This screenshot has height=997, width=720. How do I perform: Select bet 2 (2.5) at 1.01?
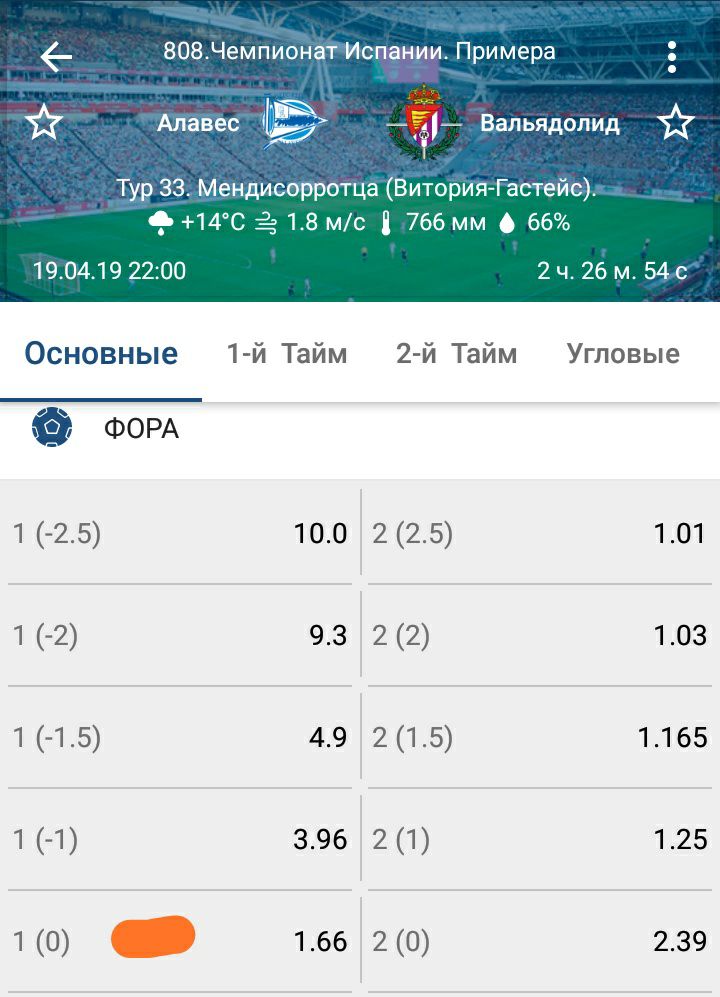coord(540,533)
